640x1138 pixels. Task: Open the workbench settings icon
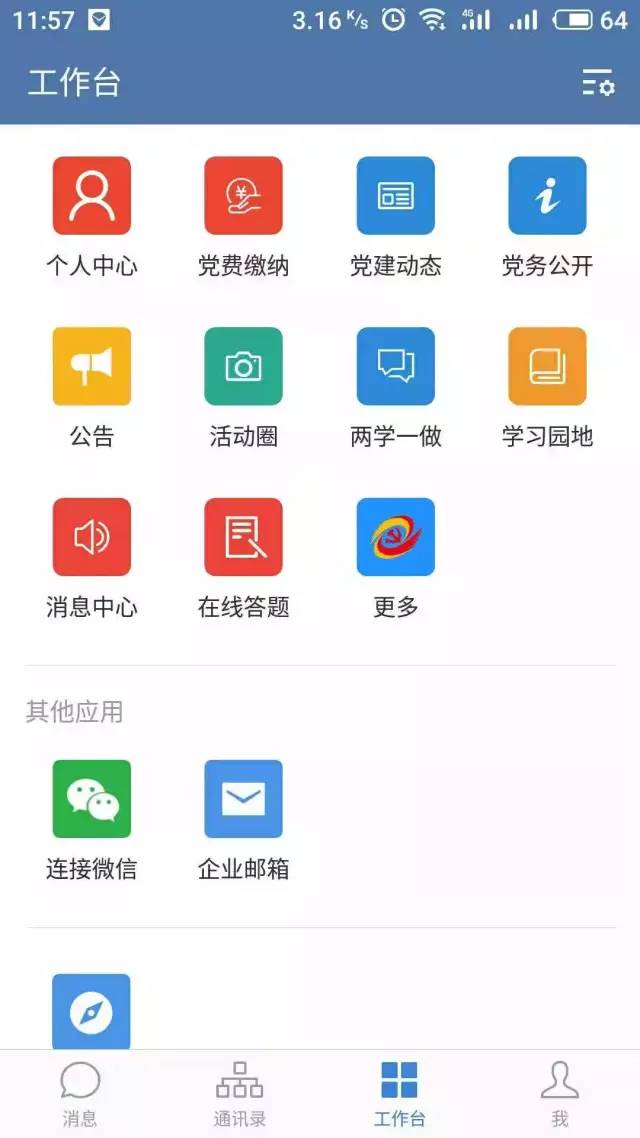point(598,83)
